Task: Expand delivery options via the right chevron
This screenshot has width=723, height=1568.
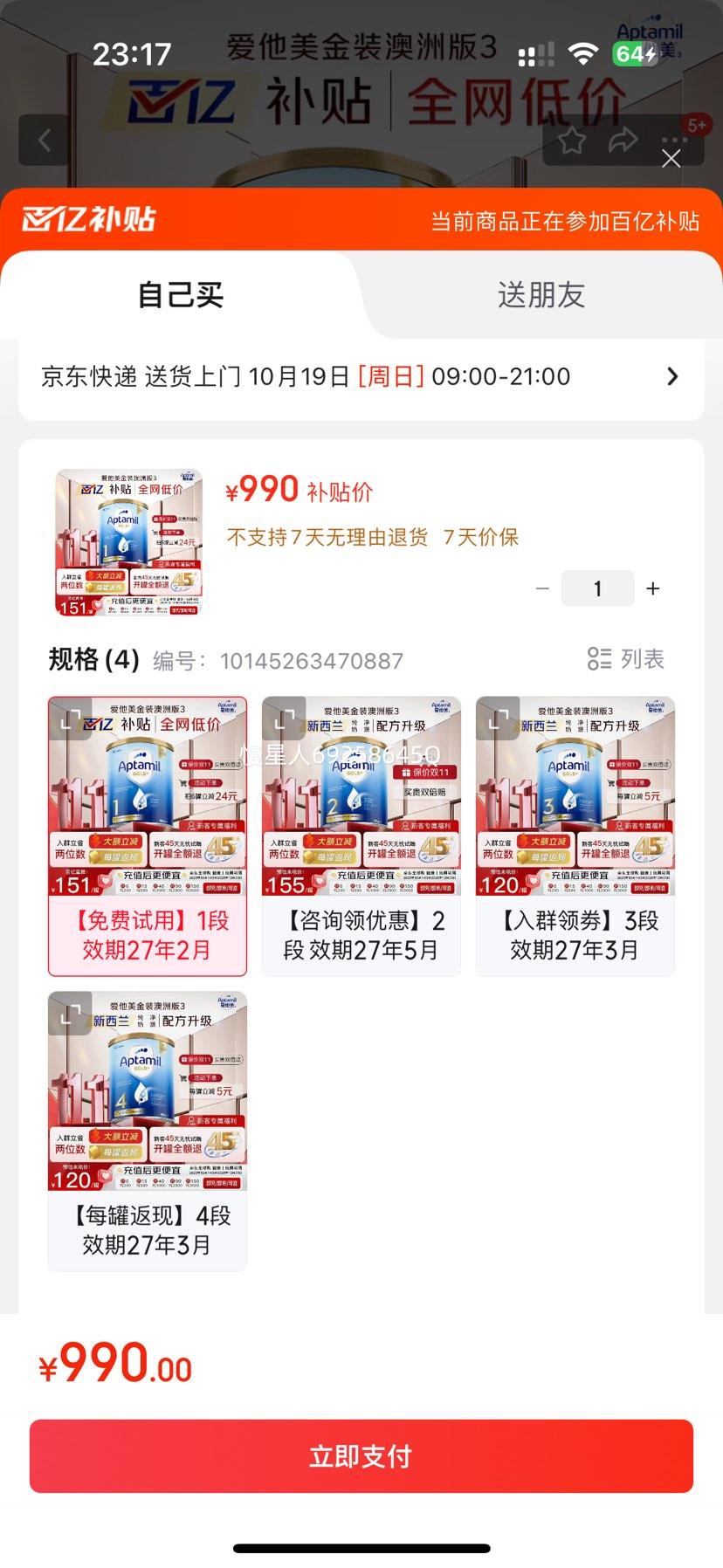Action: pyautogui.click(x=671, y=376)
